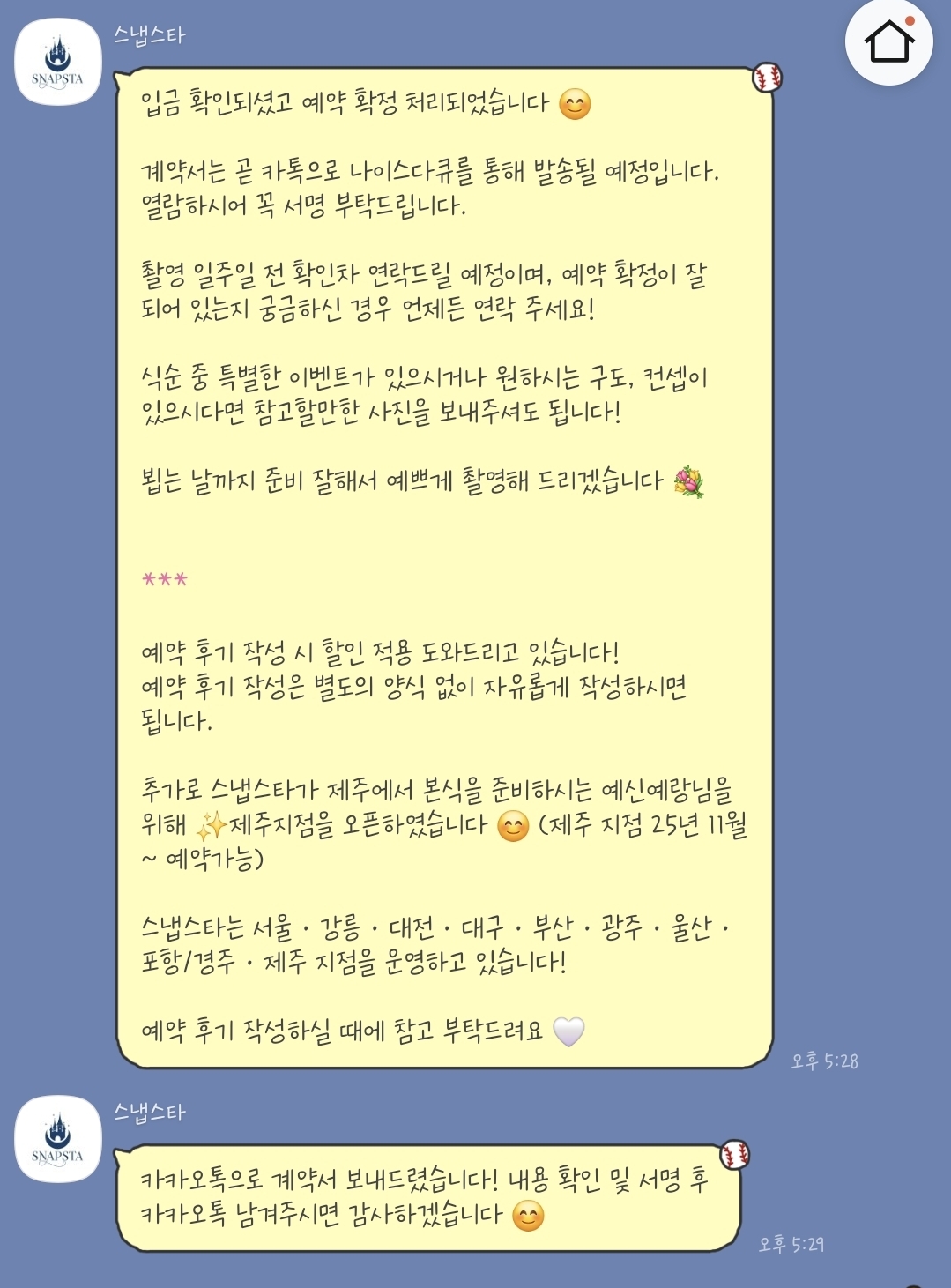The image size is (951, 1288).
Task: Tap the floating home button
Action: (x=888, y=41)
